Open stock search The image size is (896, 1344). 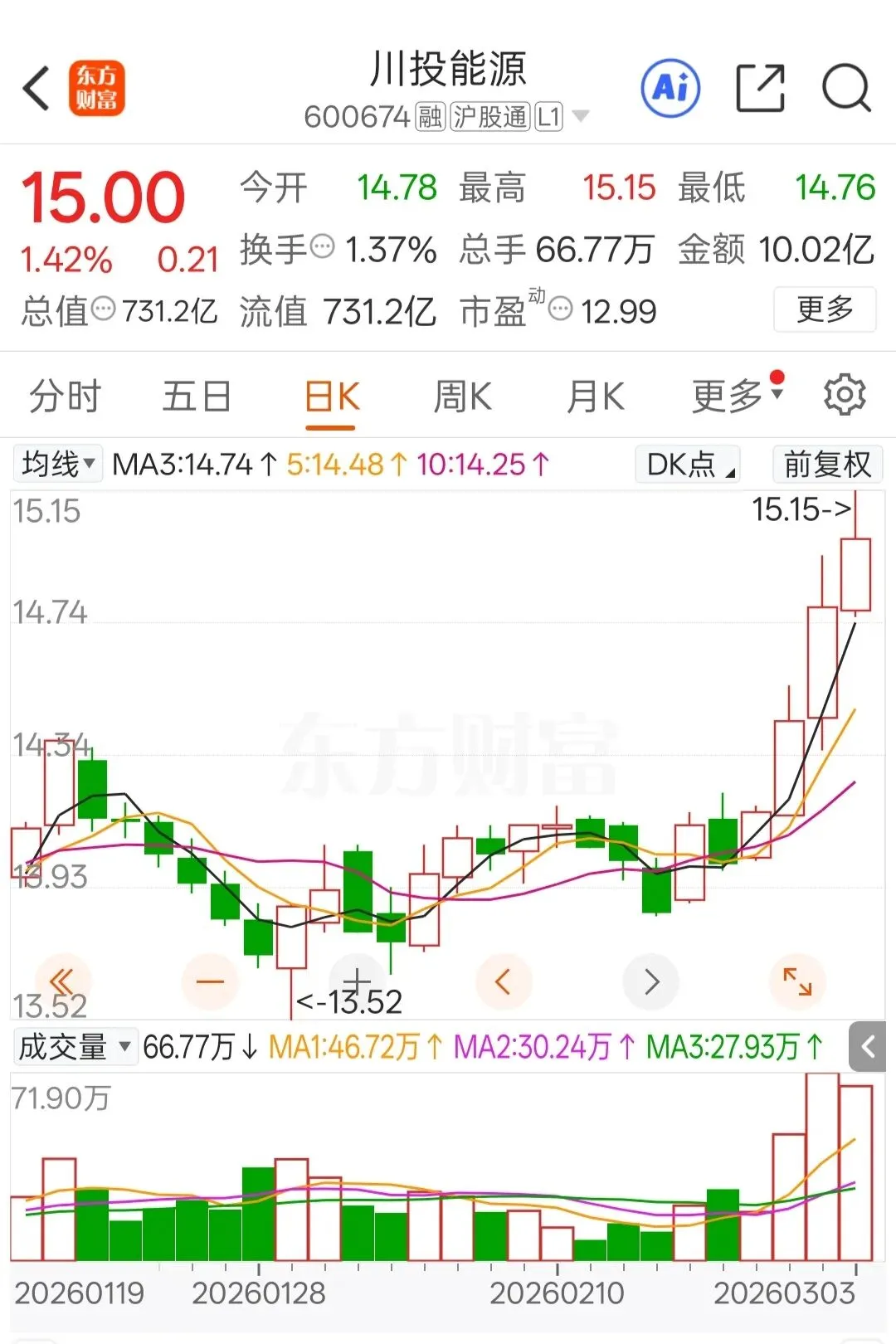pos(846,88)
